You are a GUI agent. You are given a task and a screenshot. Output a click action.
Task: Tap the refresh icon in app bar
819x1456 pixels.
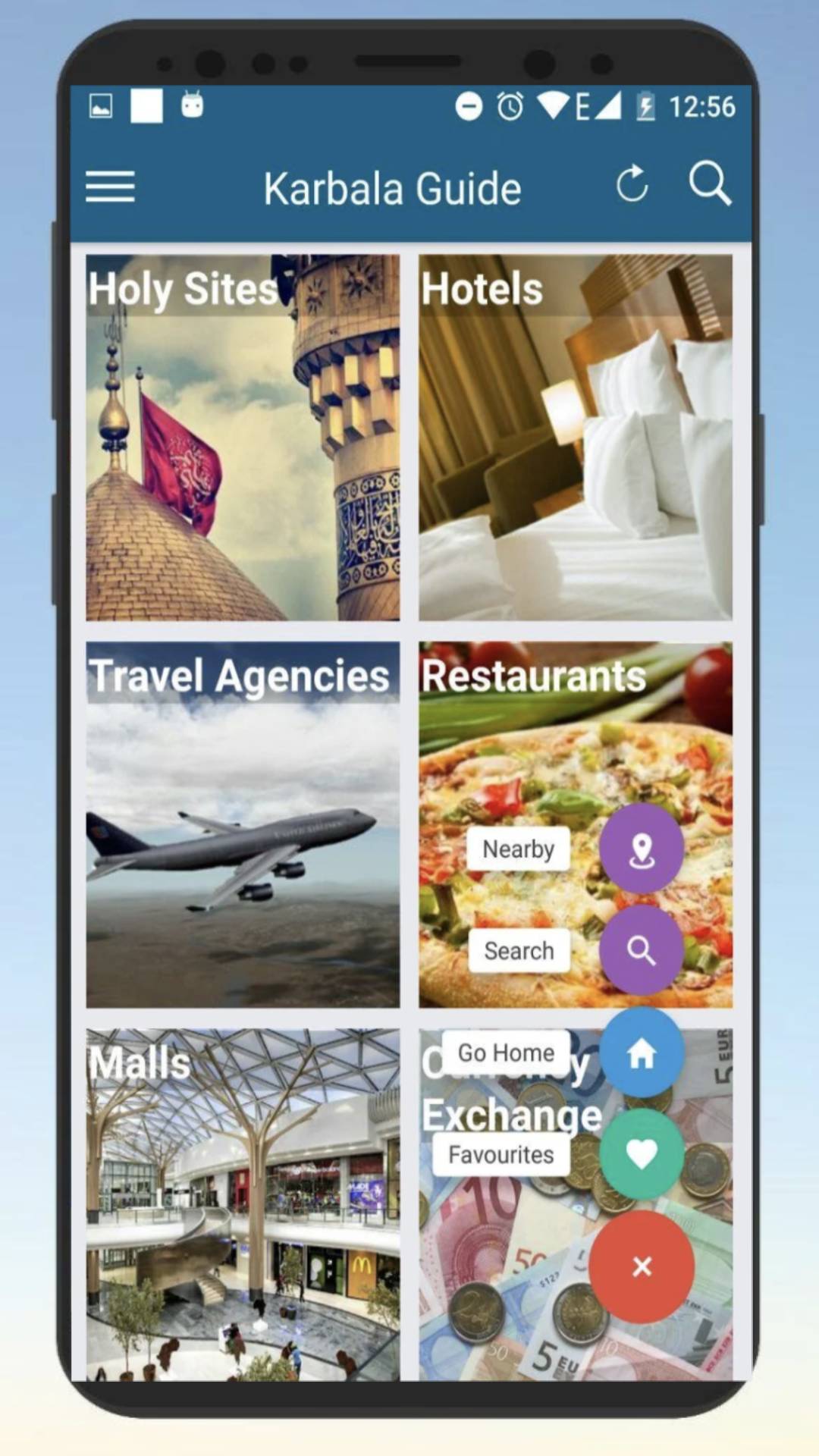coord(632,184)
